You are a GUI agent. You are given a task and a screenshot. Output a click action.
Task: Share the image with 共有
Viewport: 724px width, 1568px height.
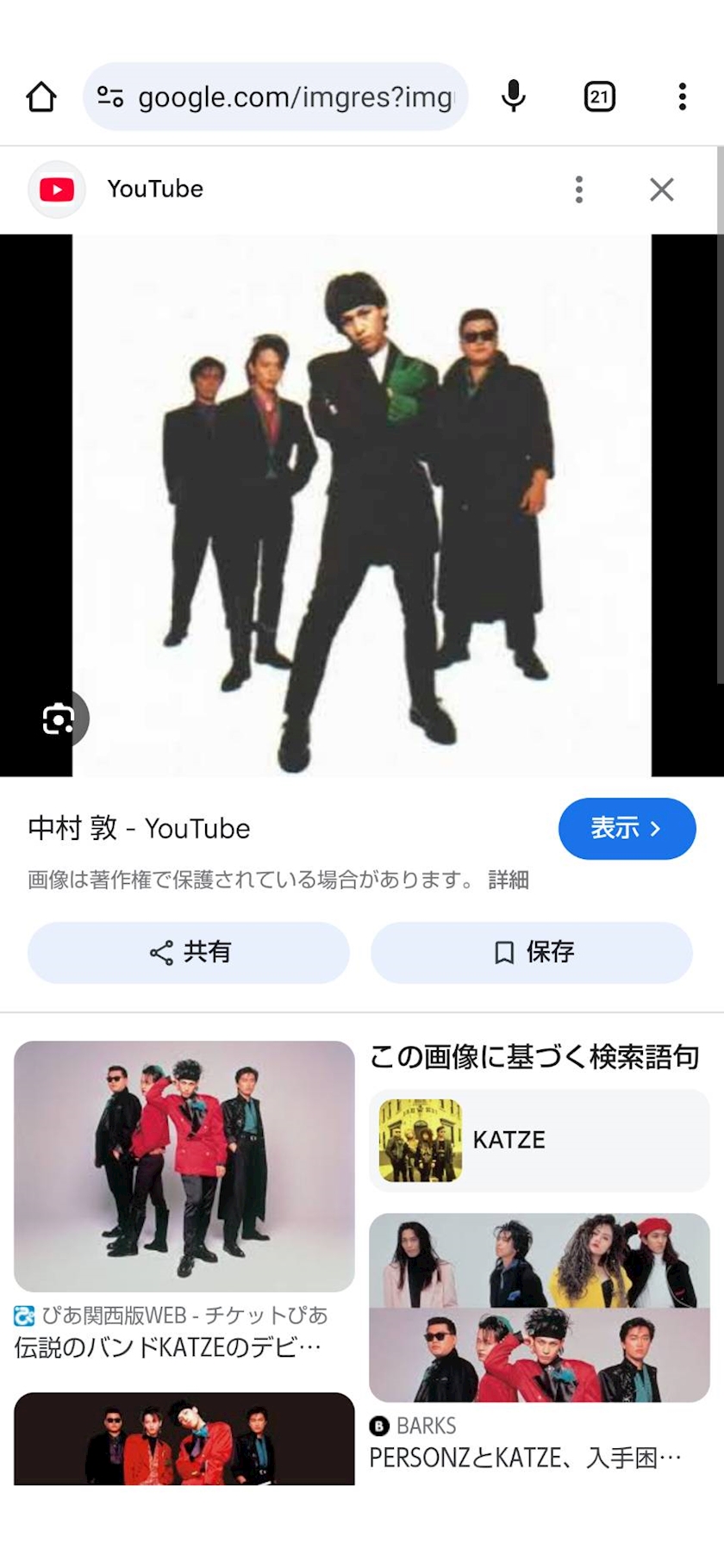pos(189,952)
